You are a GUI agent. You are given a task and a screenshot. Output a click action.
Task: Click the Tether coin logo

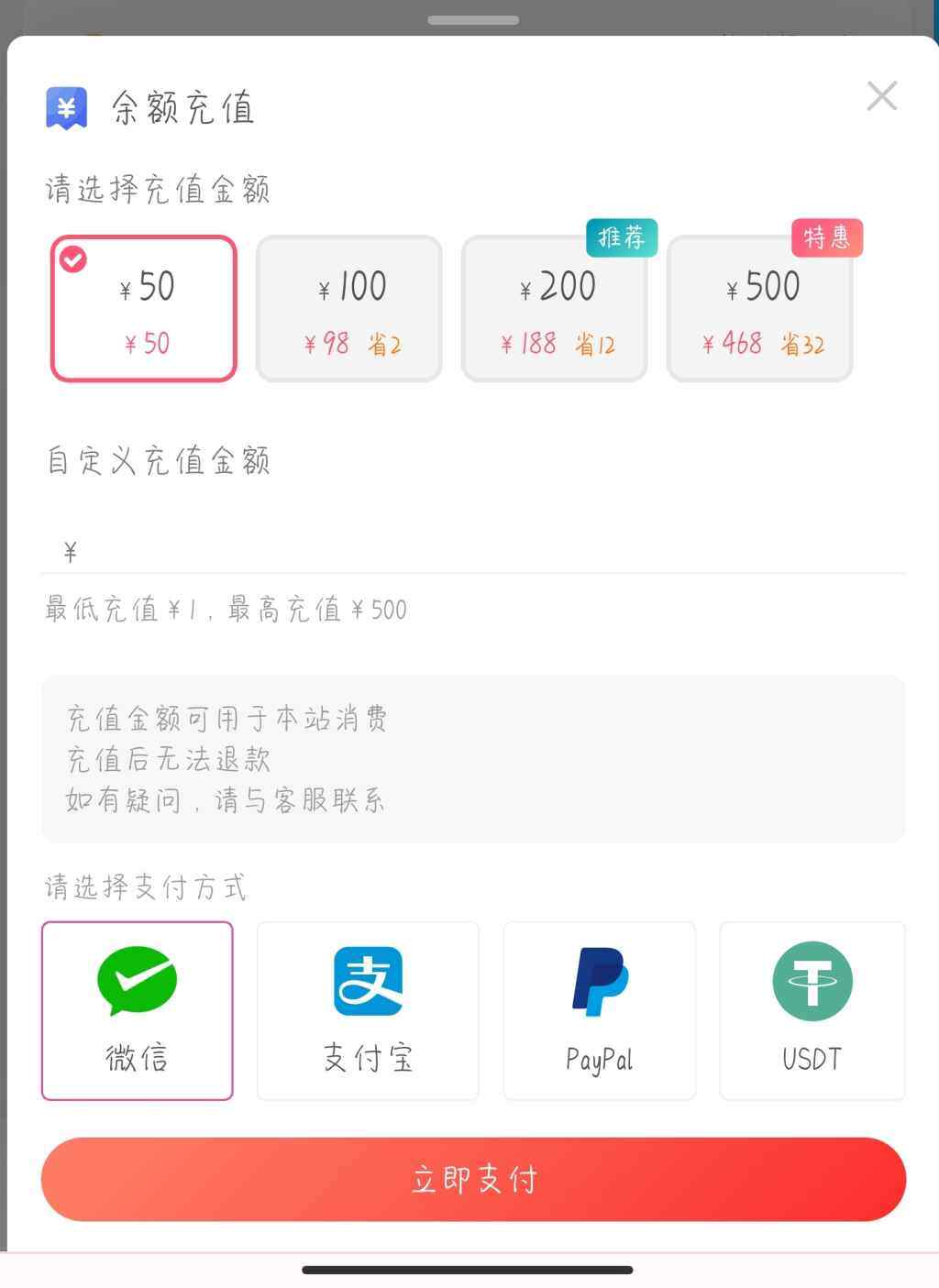point(812,980)
